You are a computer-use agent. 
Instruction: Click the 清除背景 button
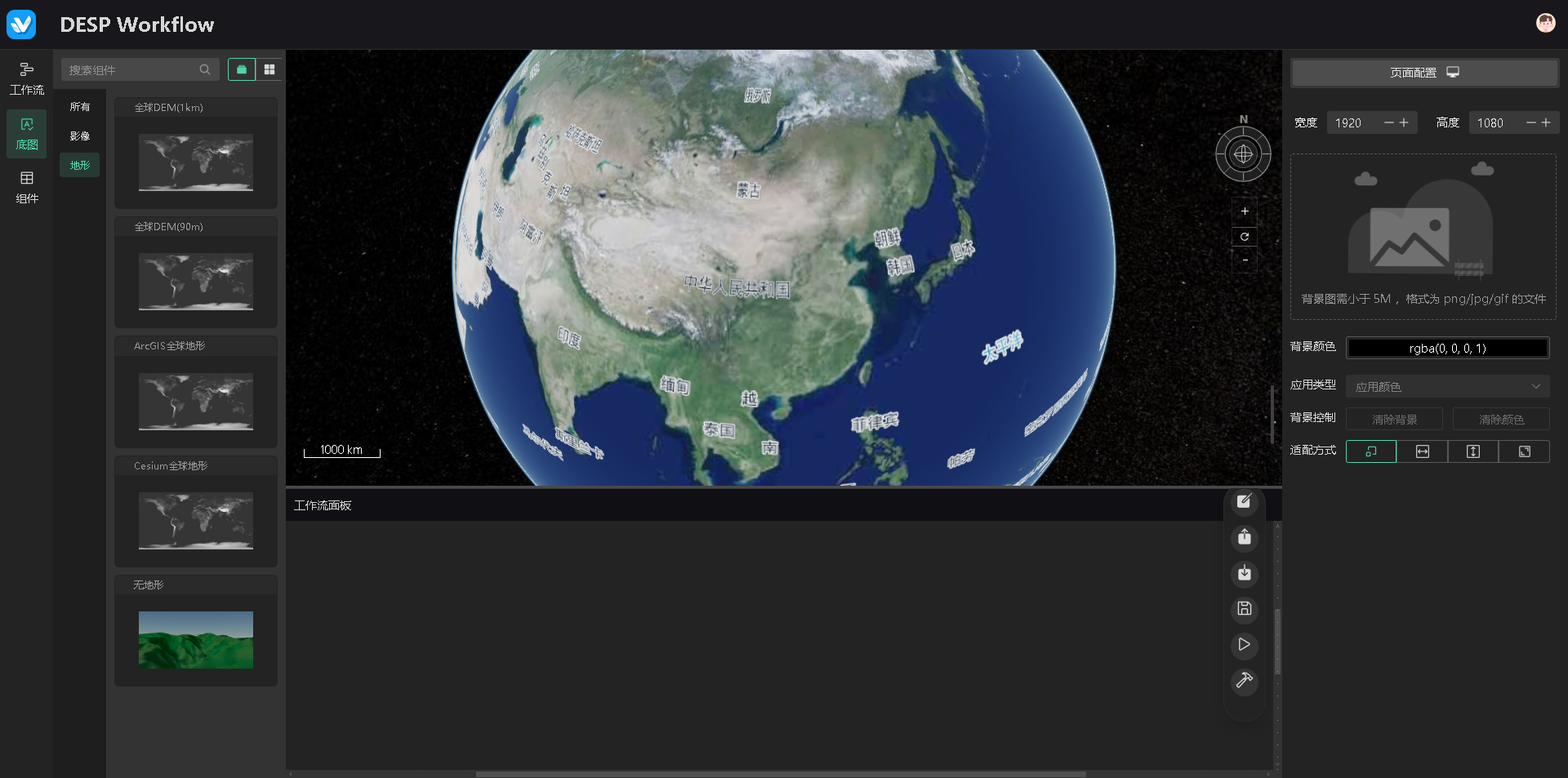tap(1394, 420)
